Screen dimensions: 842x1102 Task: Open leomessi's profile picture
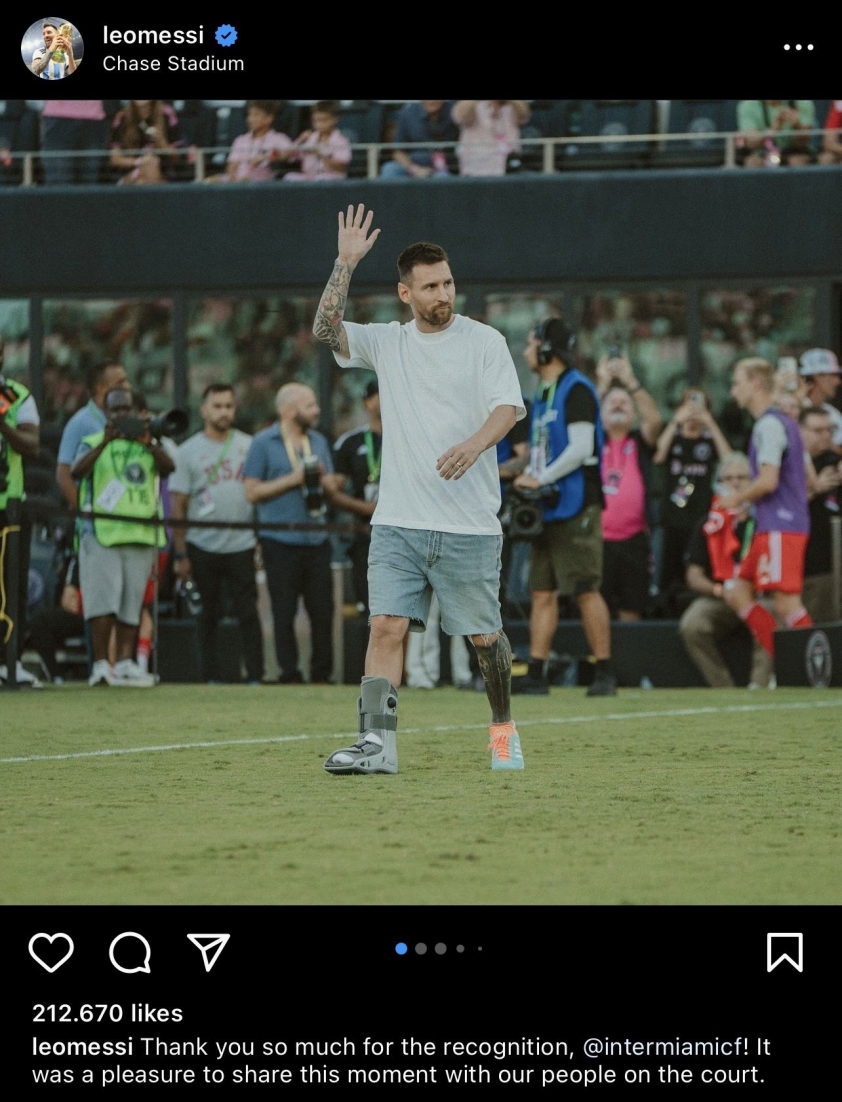point(52,48)
